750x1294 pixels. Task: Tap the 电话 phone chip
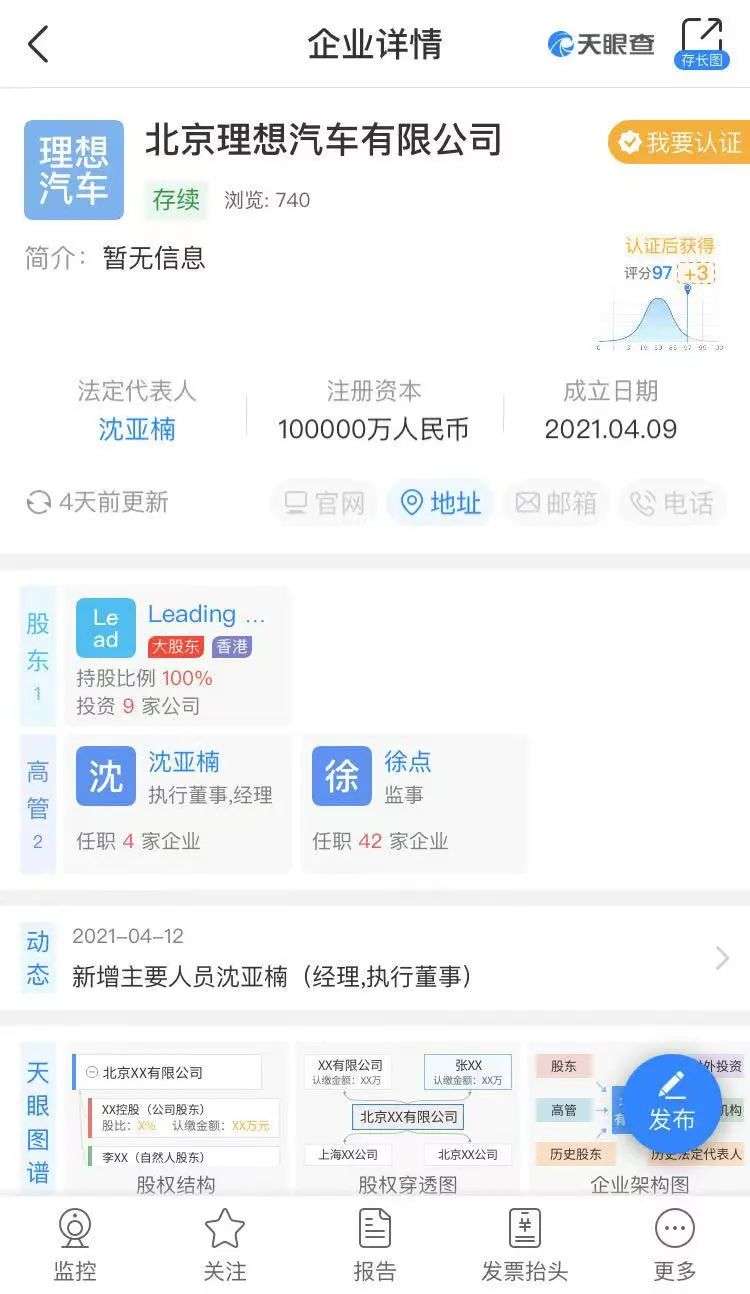point(672,502)
